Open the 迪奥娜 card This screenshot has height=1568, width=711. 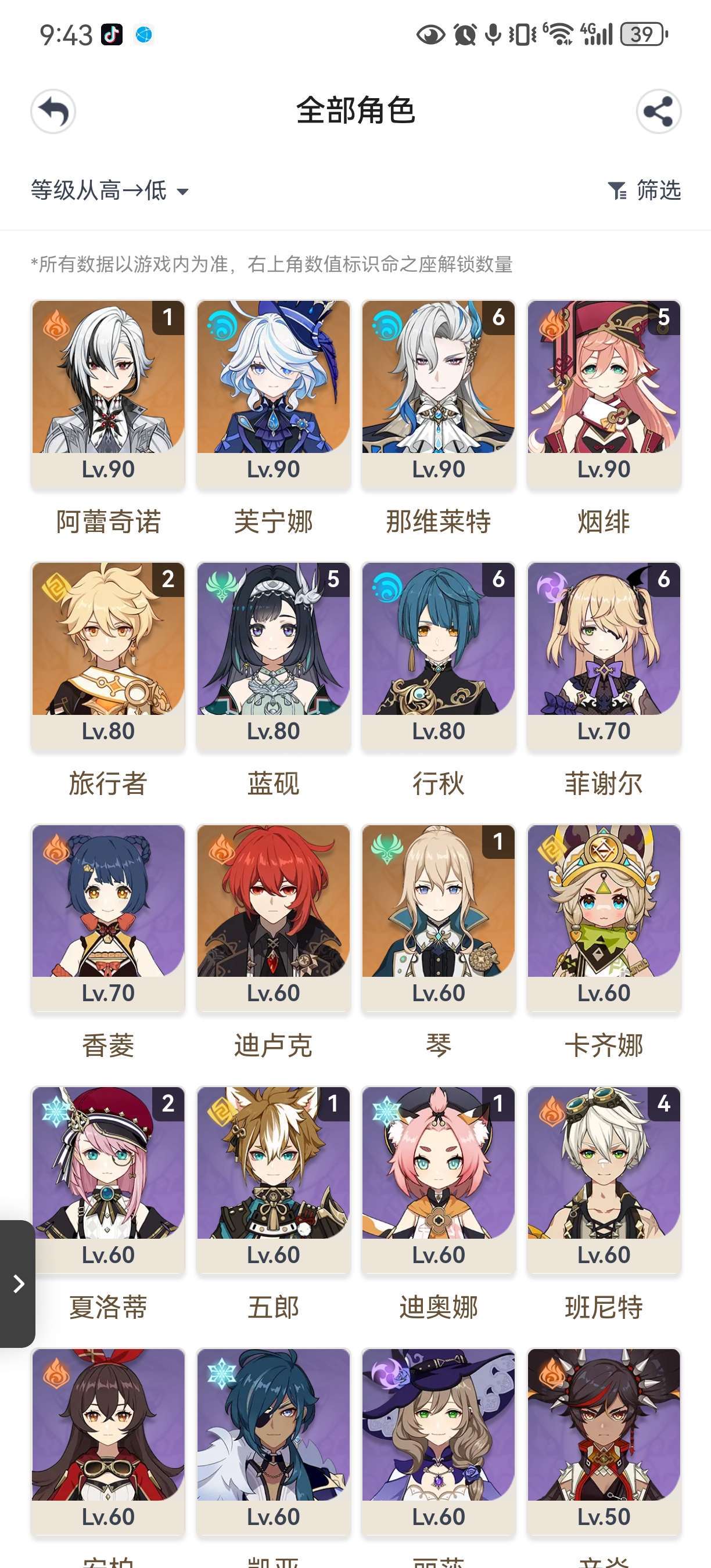(439, 1180)
